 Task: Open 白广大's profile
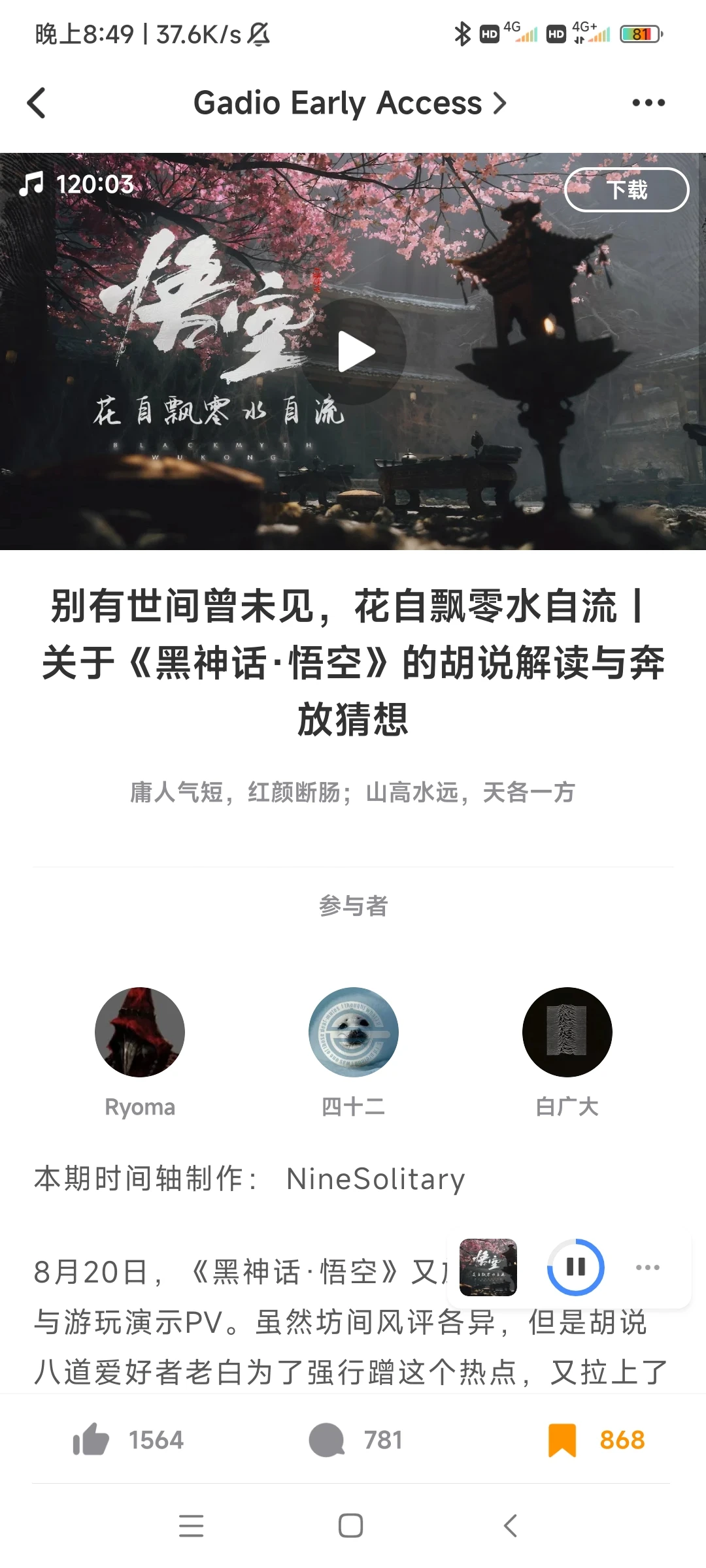coord(567,1032)
